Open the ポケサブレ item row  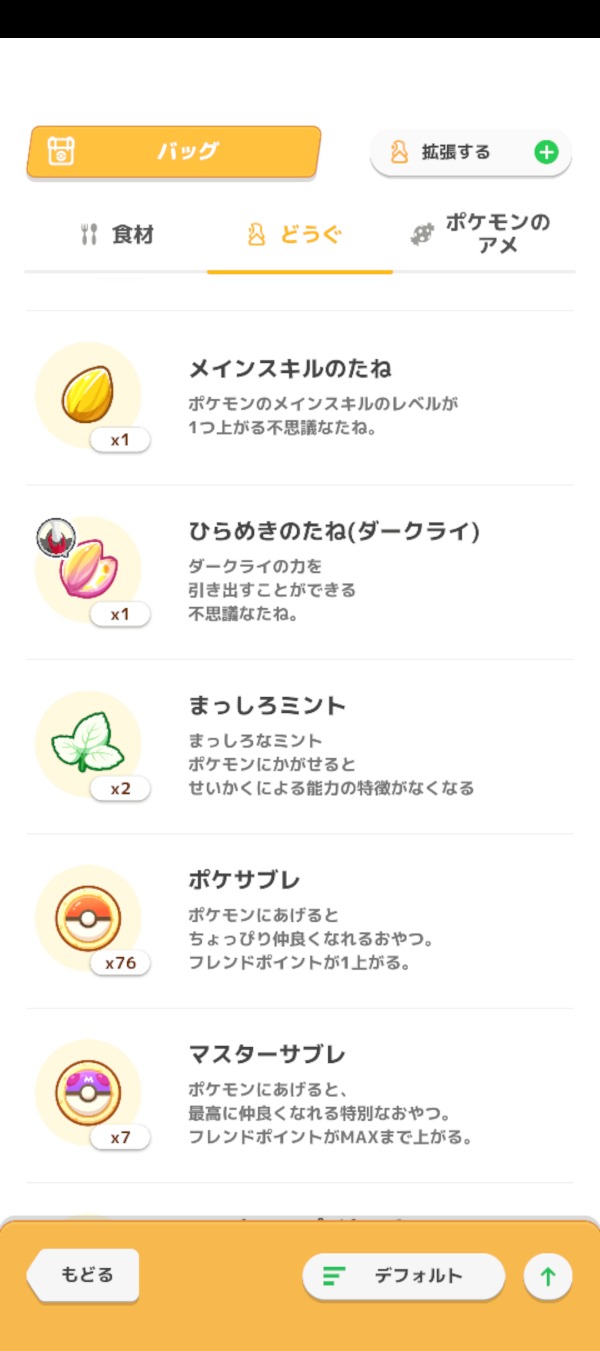[299, 921]
